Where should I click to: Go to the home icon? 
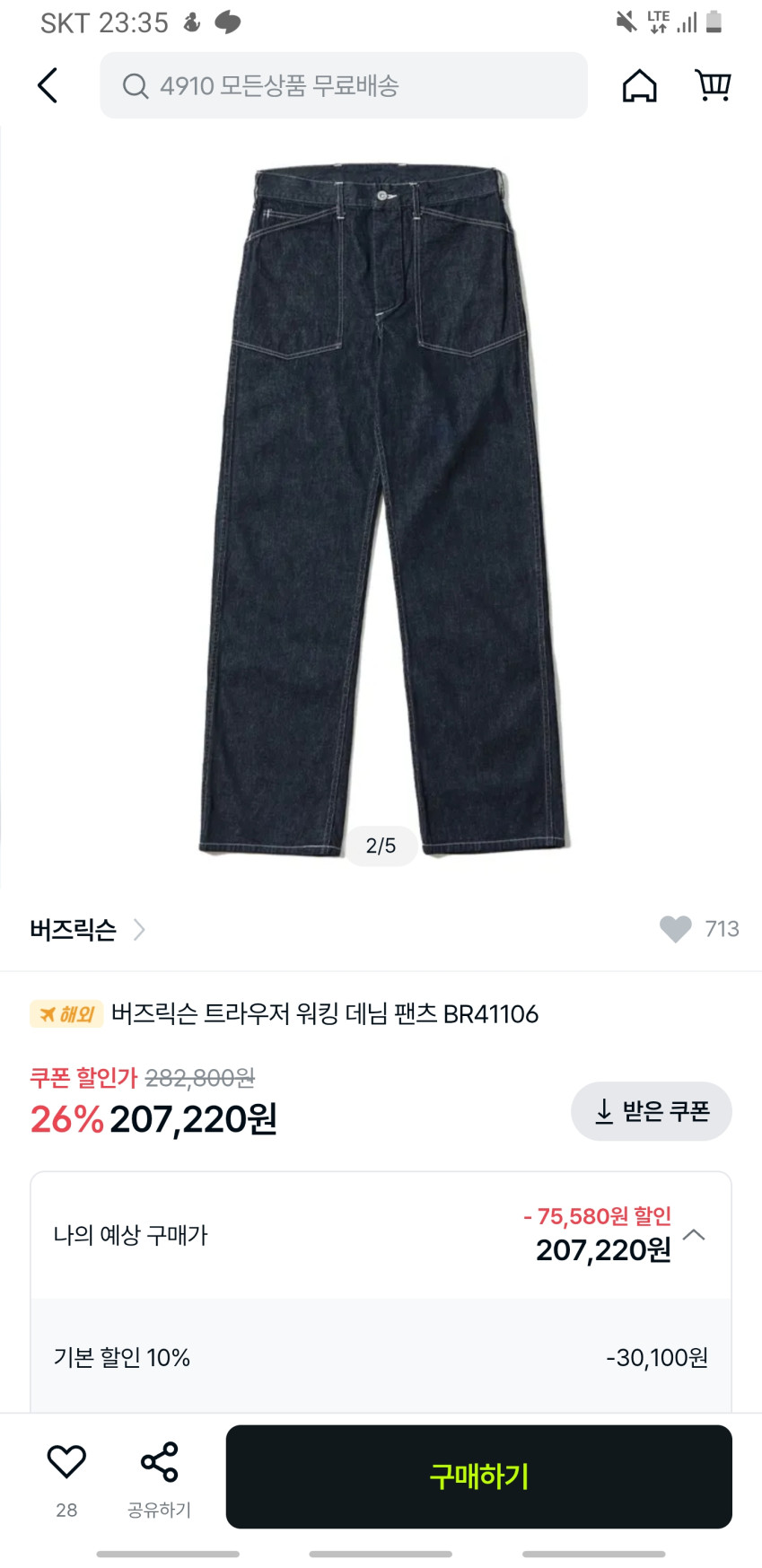[x=639, y=86]
